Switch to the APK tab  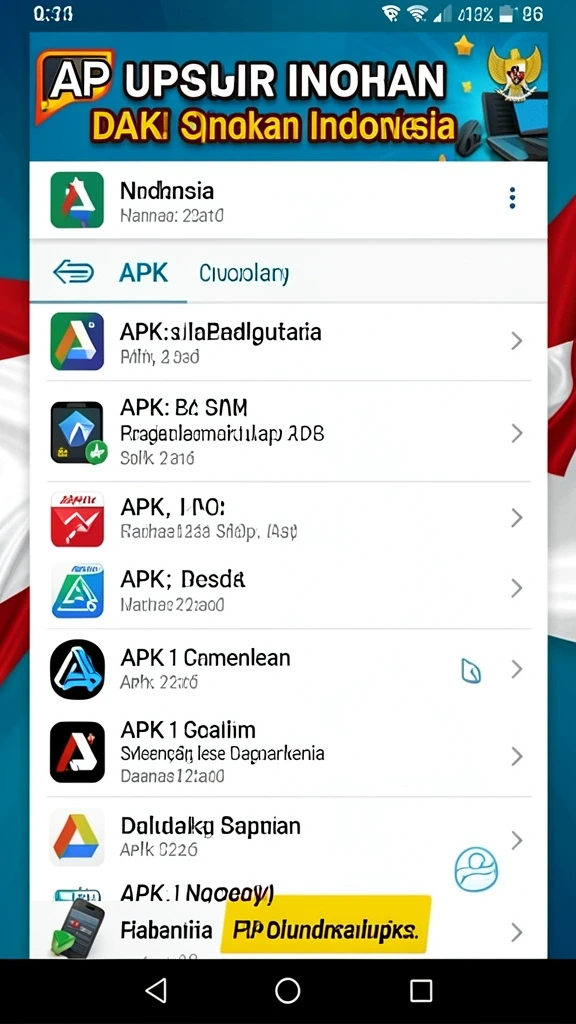144,272
